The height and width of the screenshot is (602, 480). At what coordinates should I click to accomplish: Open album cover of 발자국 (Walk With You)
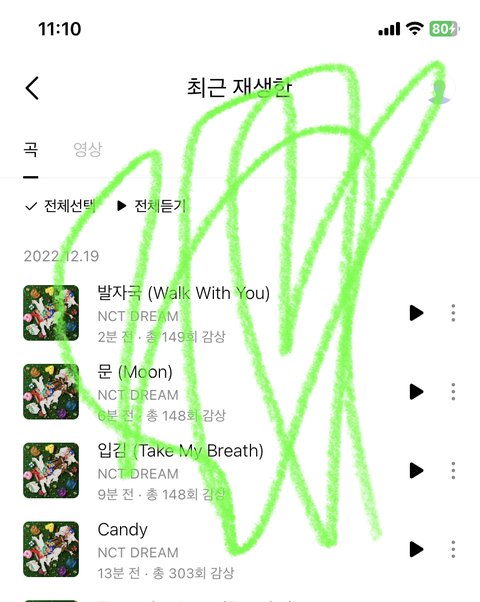[x=51, y=313]
